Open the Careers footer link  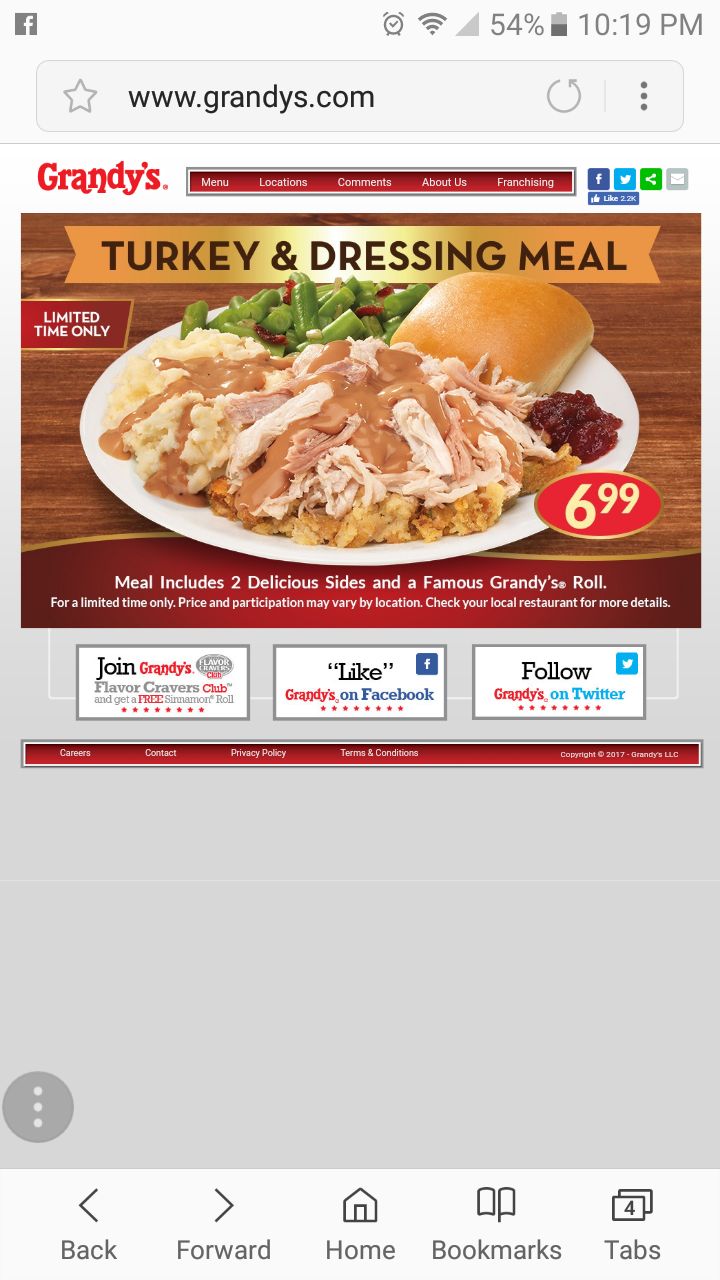tap(75, 753)
